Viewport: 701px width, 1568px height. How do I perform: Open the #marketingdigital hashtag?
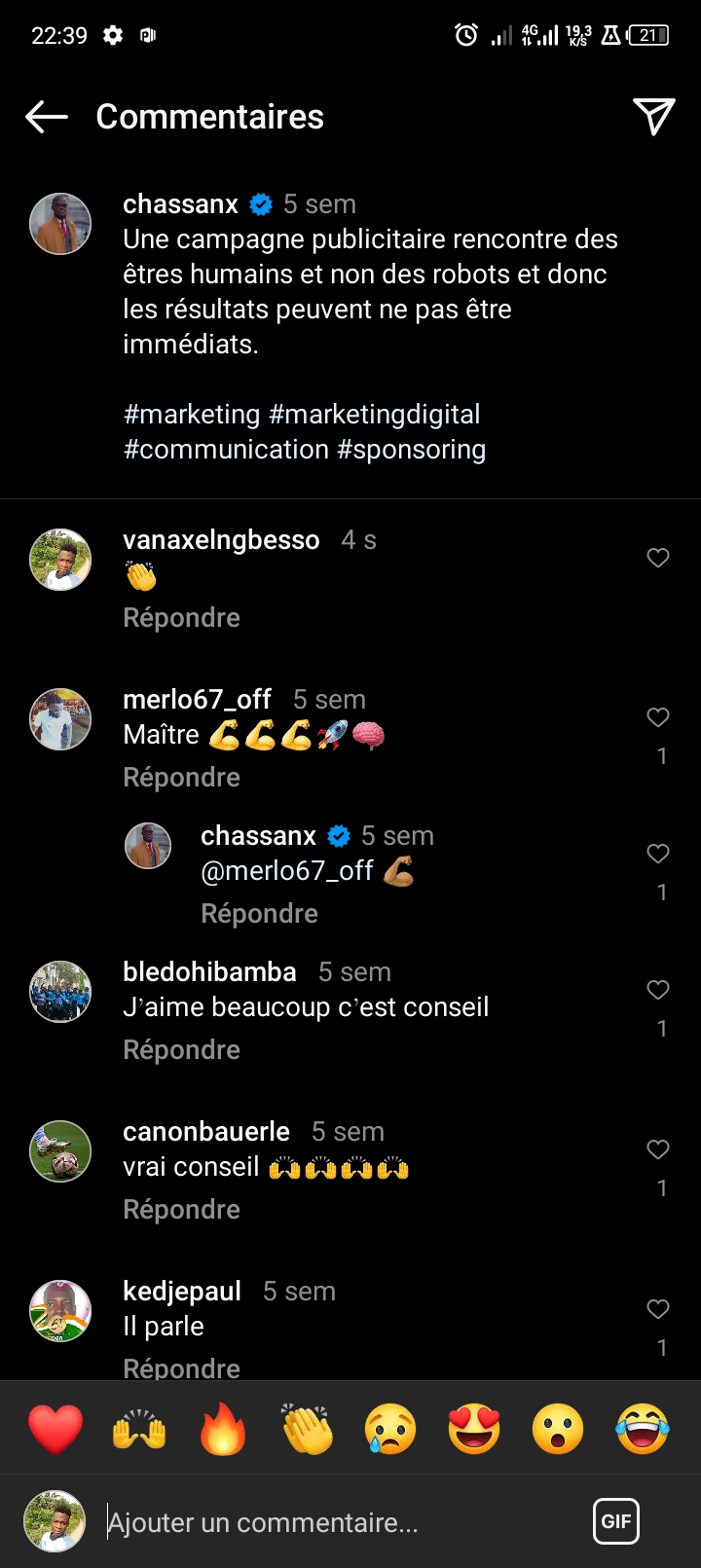coord(374,415)
